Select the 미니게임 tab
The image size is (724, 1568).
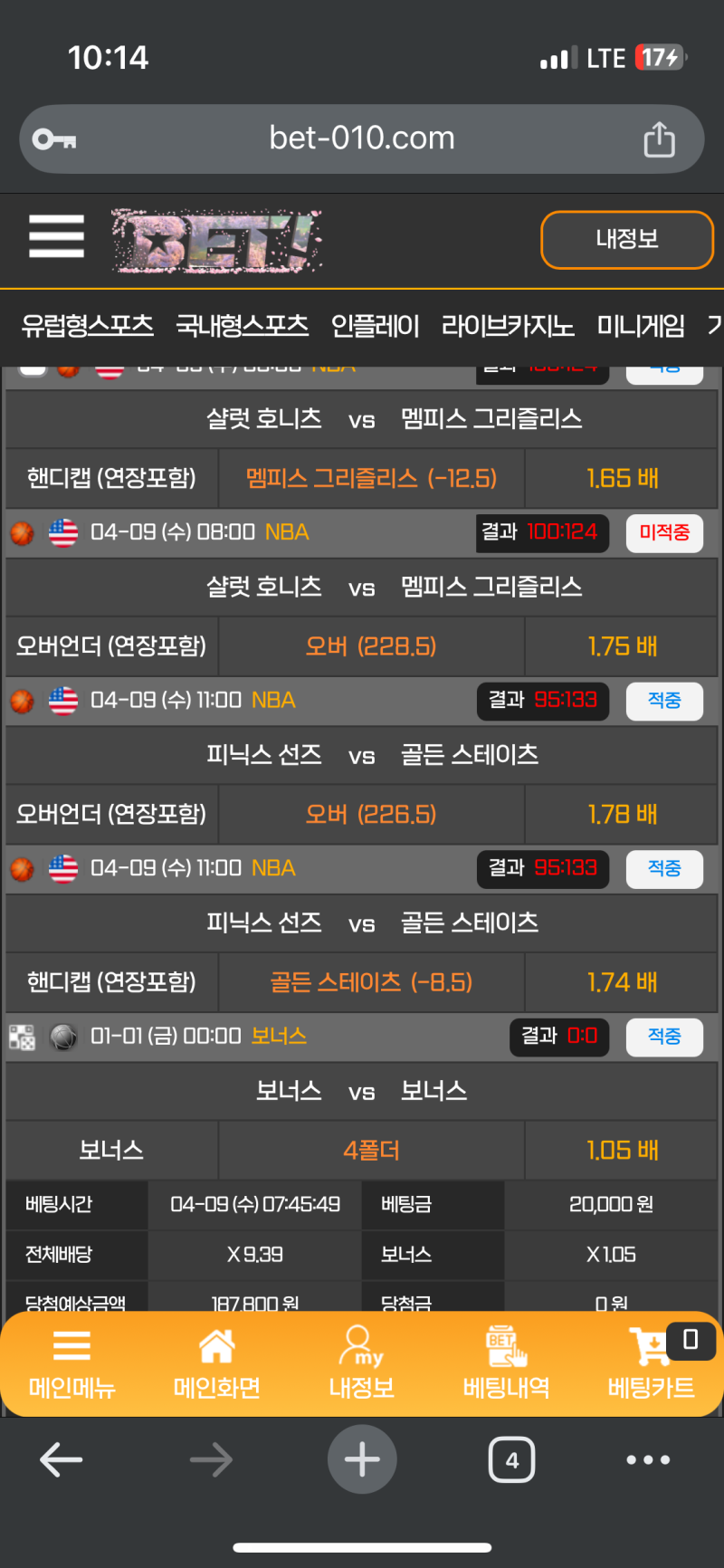click(641, 326)
